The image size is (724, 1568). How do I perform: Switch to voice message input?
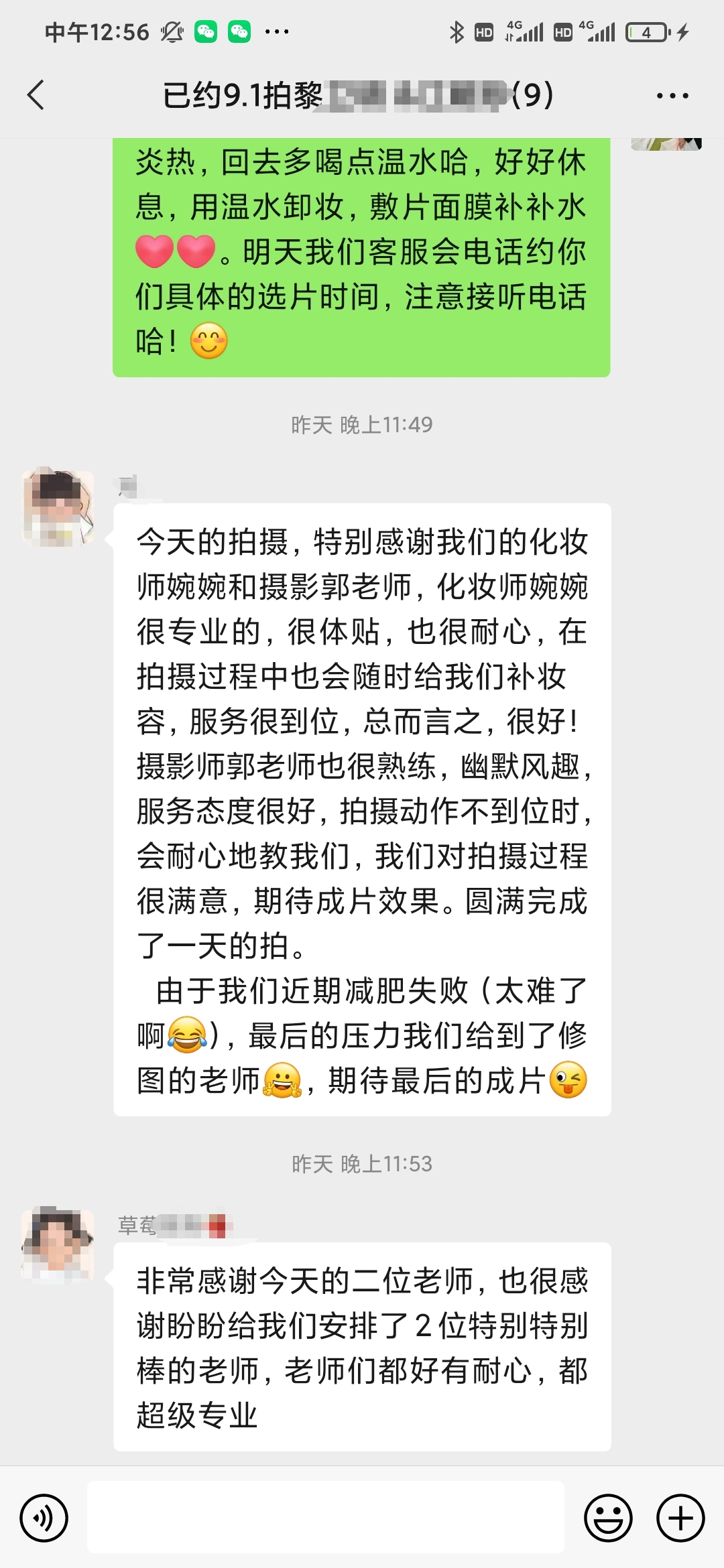point(44,1518)
